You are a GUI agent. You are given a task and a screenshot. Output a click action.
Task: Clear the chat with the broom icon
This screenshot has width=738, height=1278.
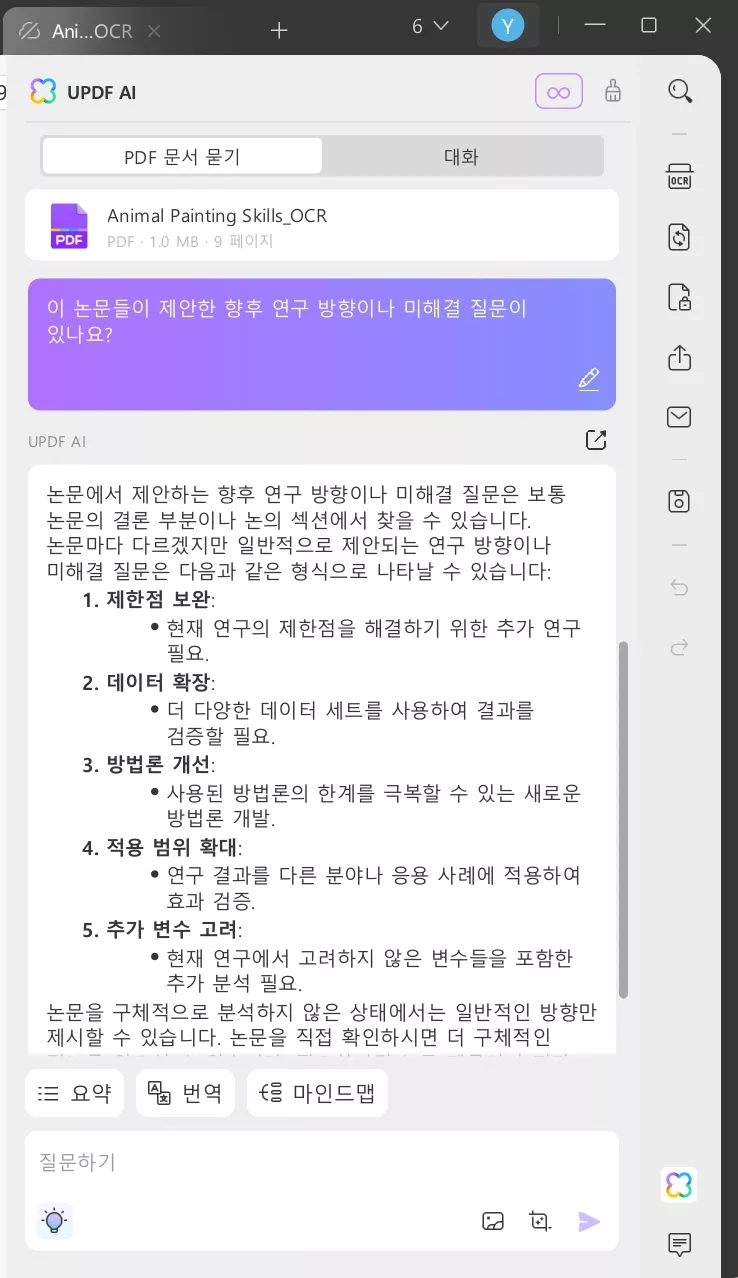coord(613,92)
